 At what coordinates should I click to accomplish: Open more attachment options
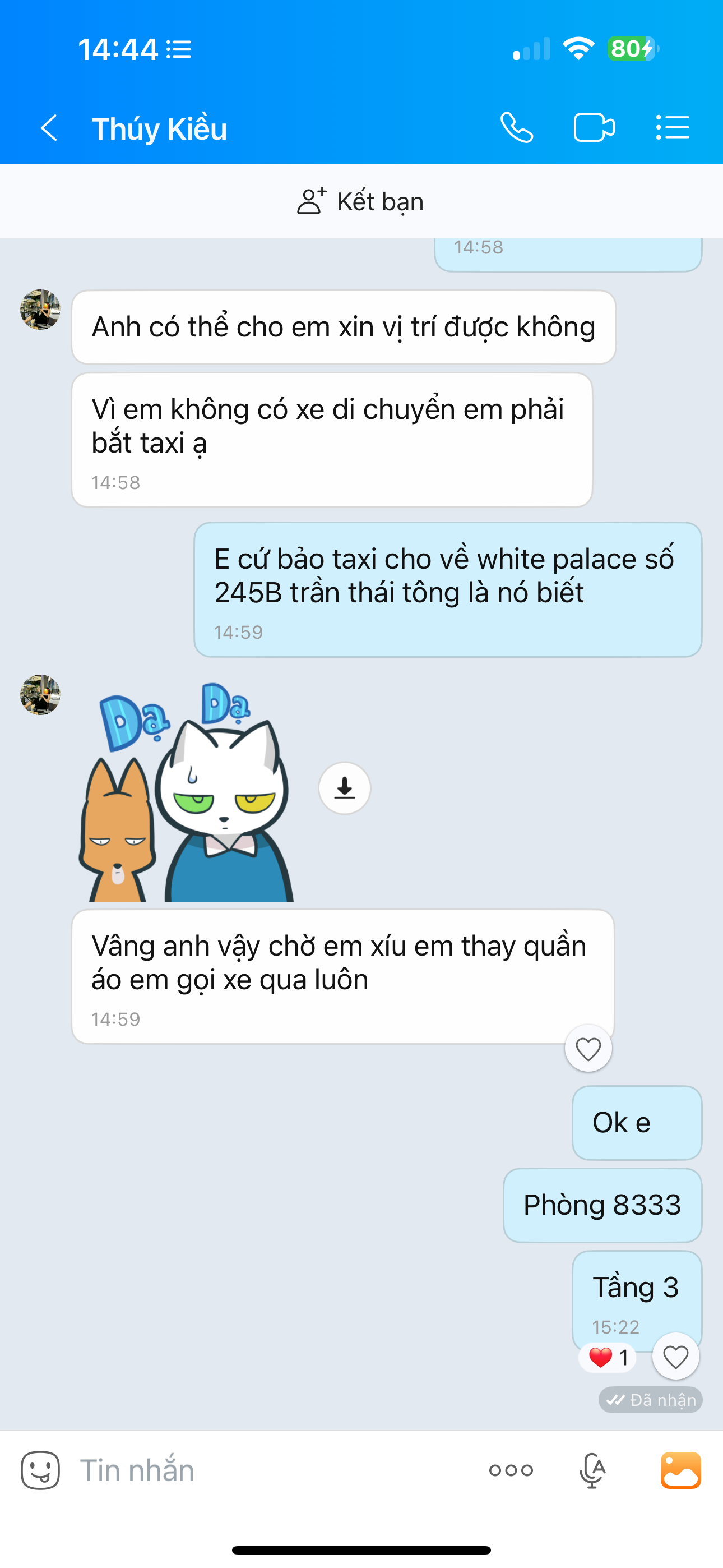[511, 1470]
